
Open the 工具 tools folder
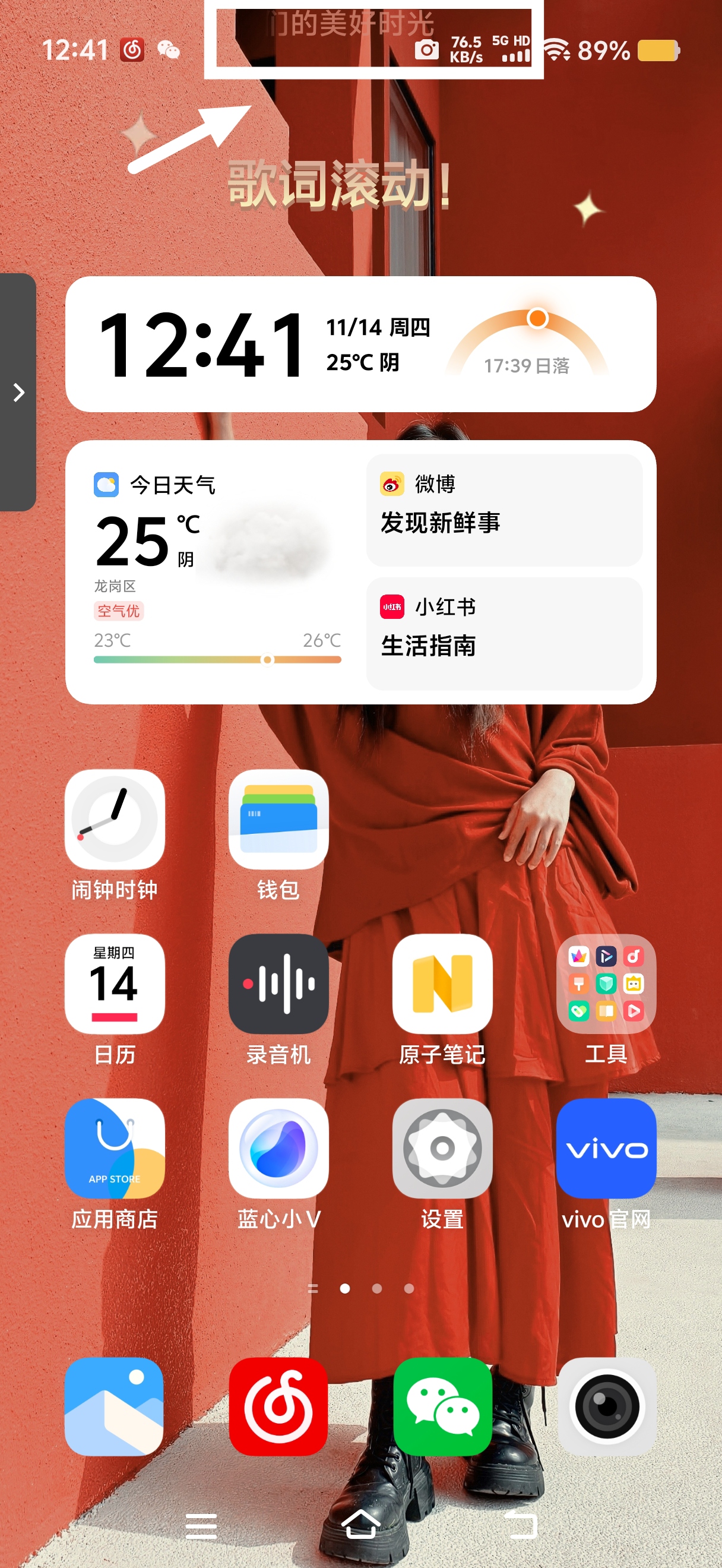606,983
